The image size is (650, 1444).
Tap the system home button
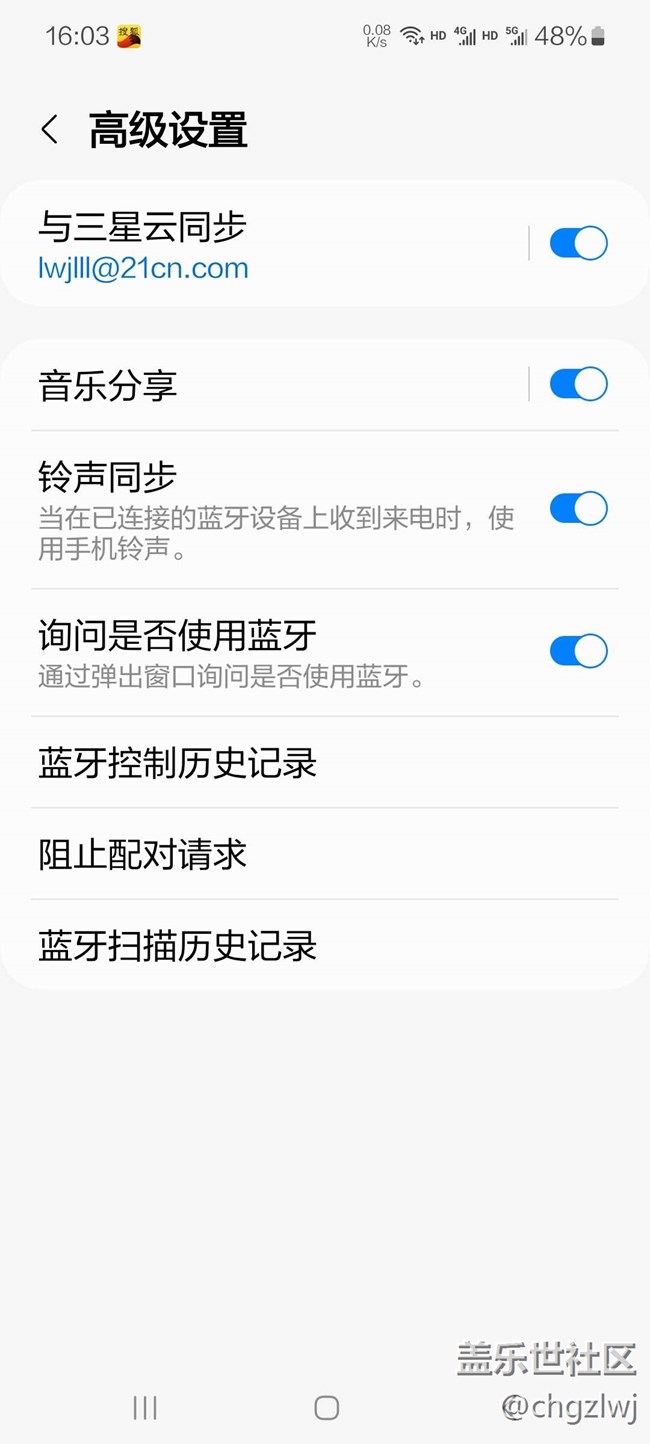(x=326, y=1408)
